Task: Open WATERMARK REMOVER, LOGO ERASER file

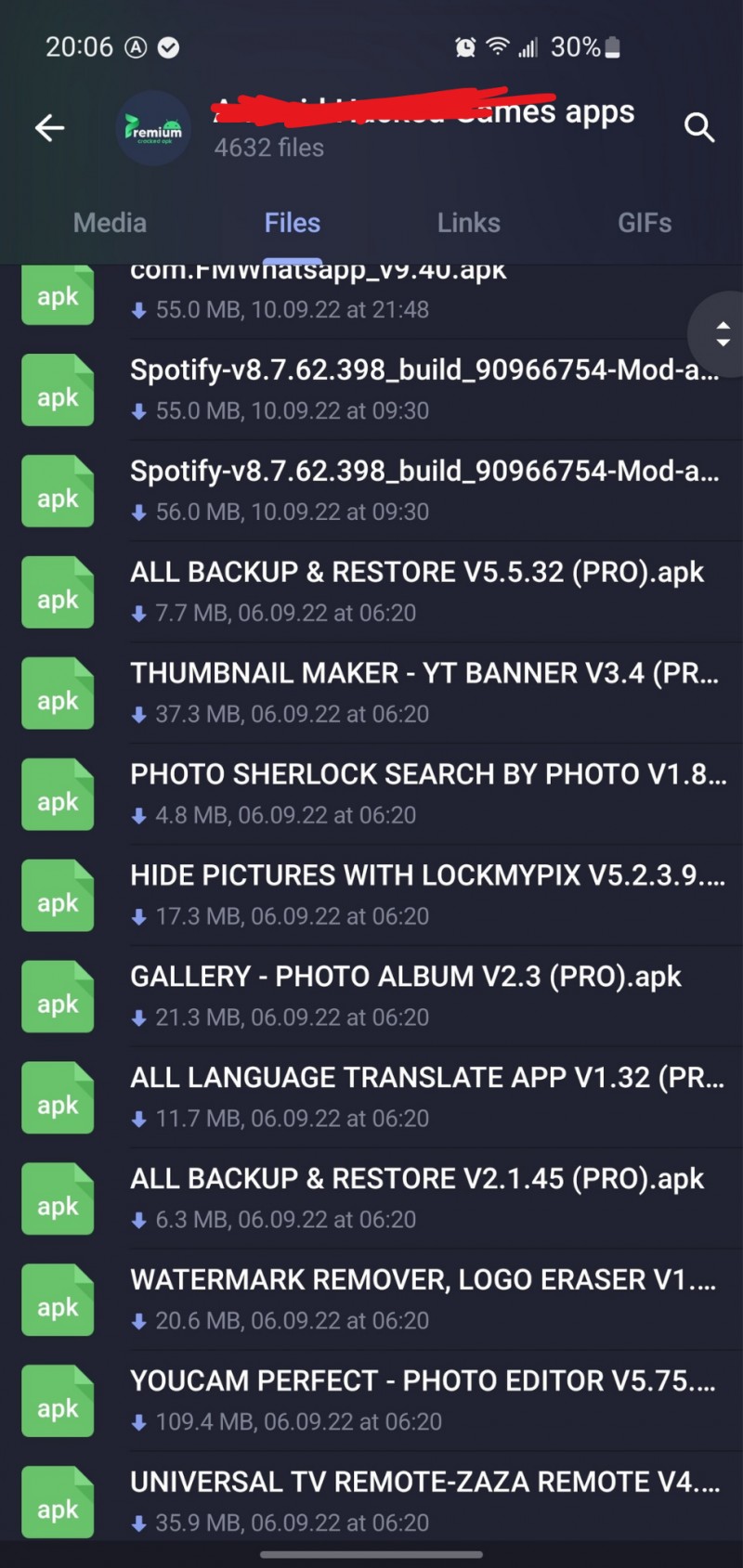Action: point(371,1301)
